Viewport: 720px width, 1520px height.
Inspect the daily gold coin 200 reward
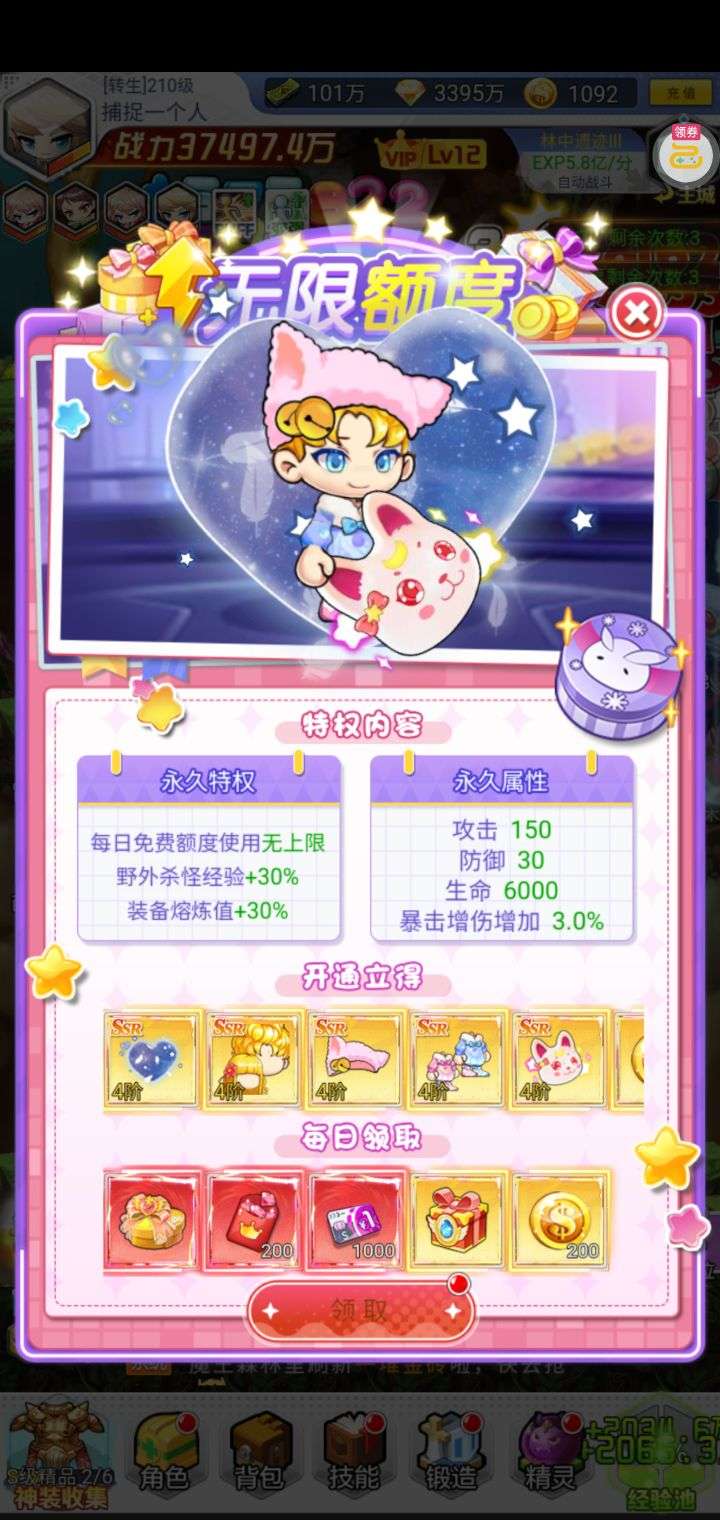point(561,1221)
